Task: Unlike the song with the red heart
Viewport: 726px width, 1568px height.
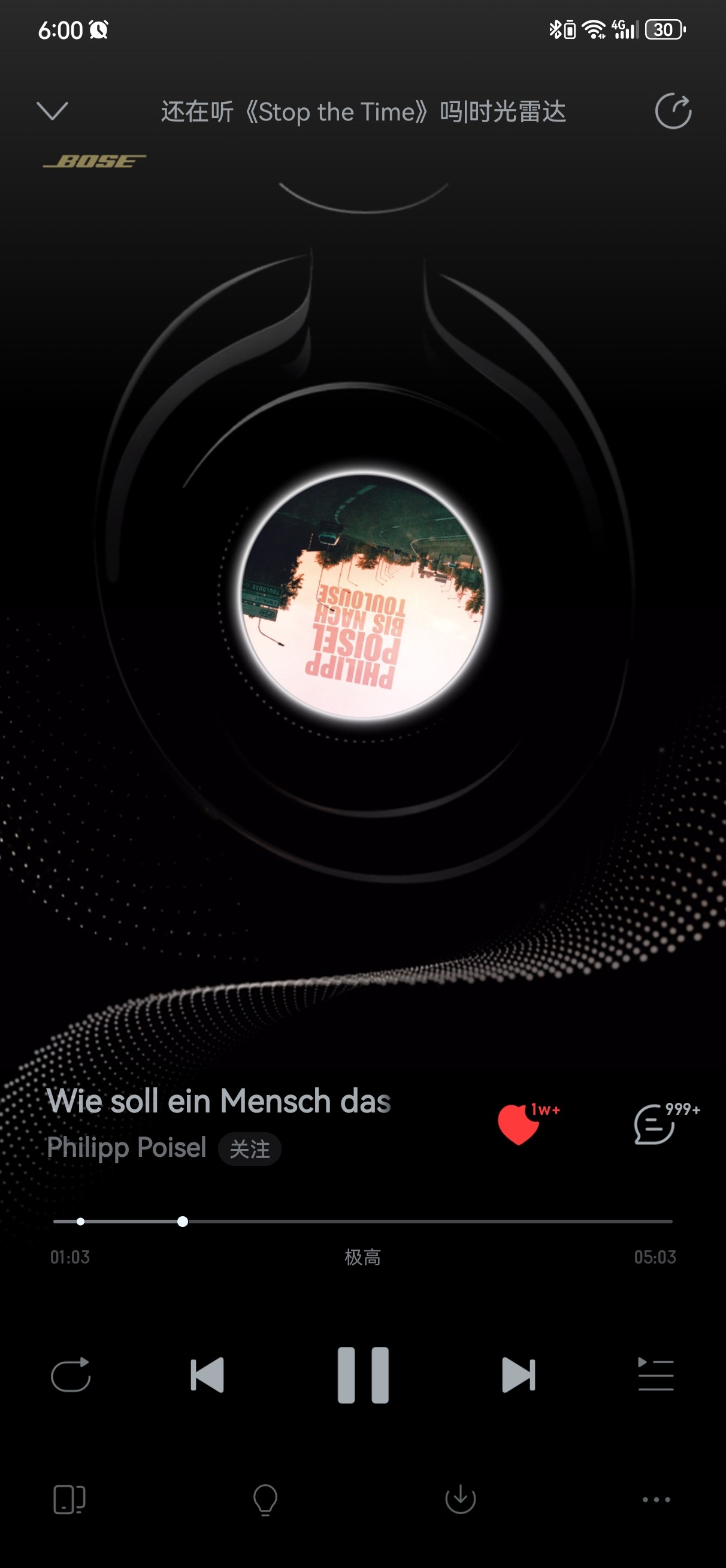Action: point(519,1124)
